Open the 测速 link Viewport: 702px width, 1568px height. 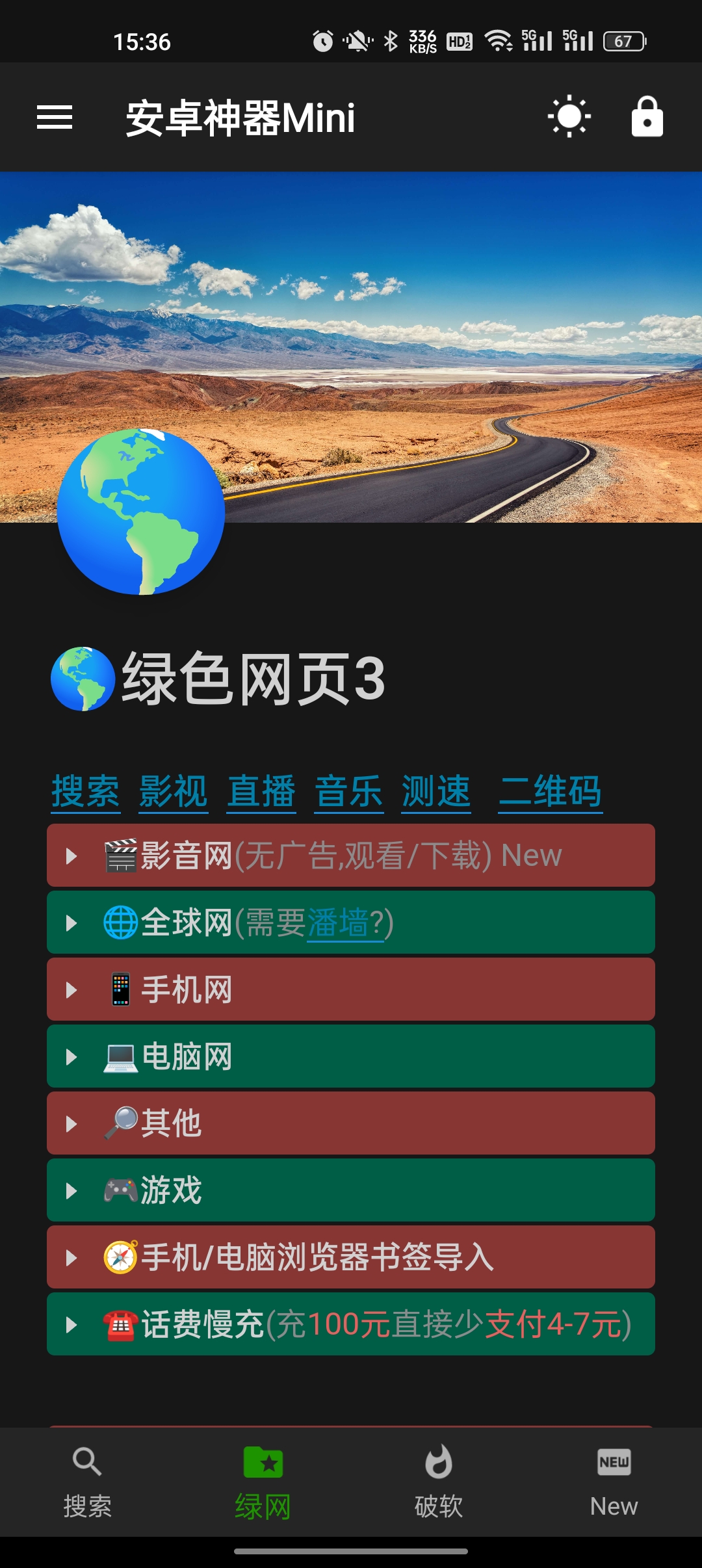(436, 791)
